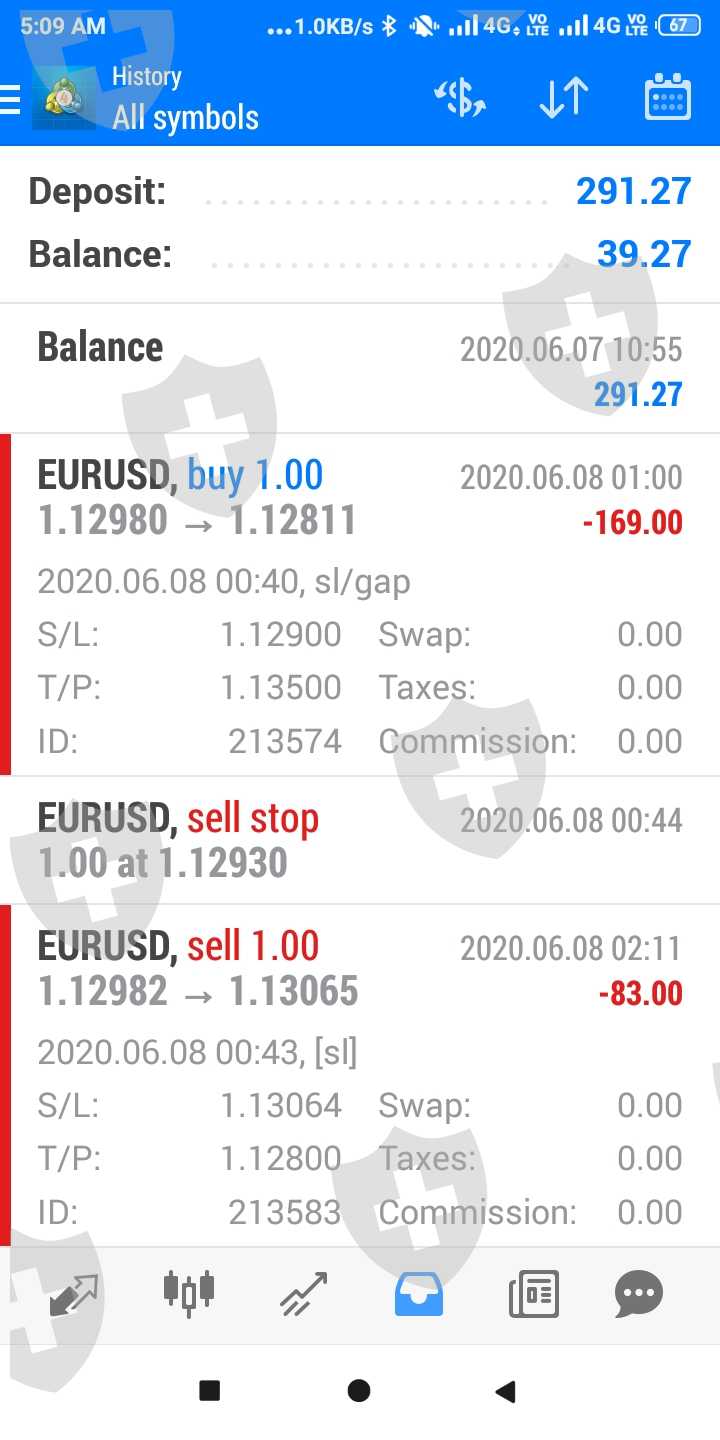The width and height of the screenshot is (720, 1440).
Task: Switch to the Quotes tab
Action: pyautogui.click(x=74, y=1295)
